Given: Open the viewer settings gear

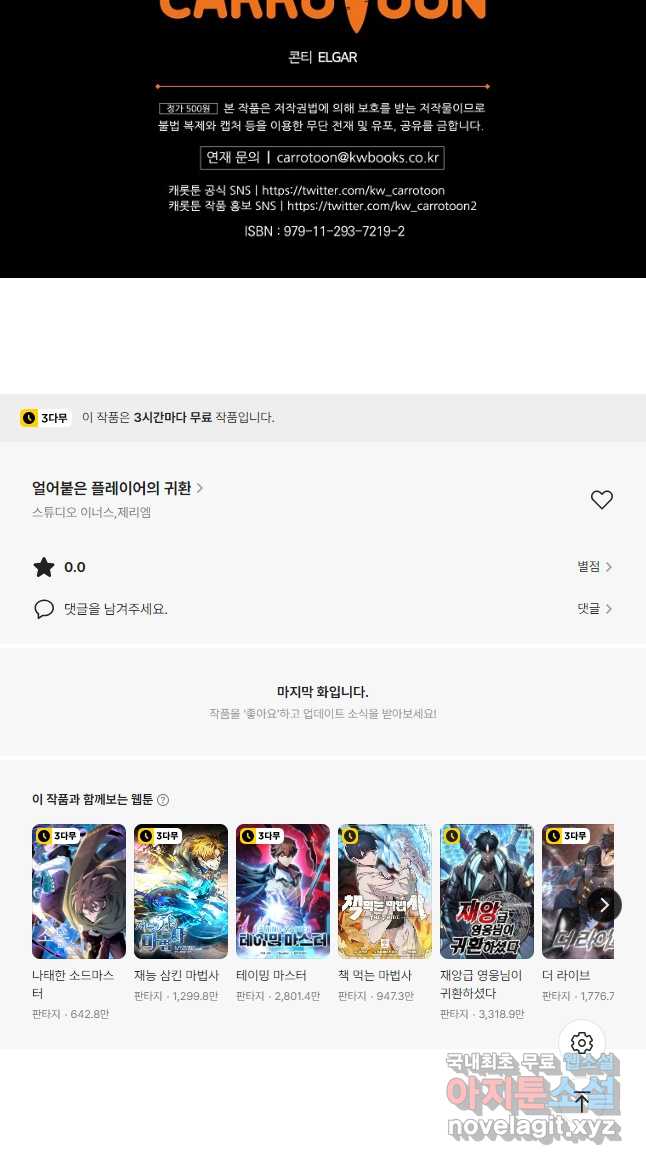Looking at the screenshot, I should click(582, 1043).
